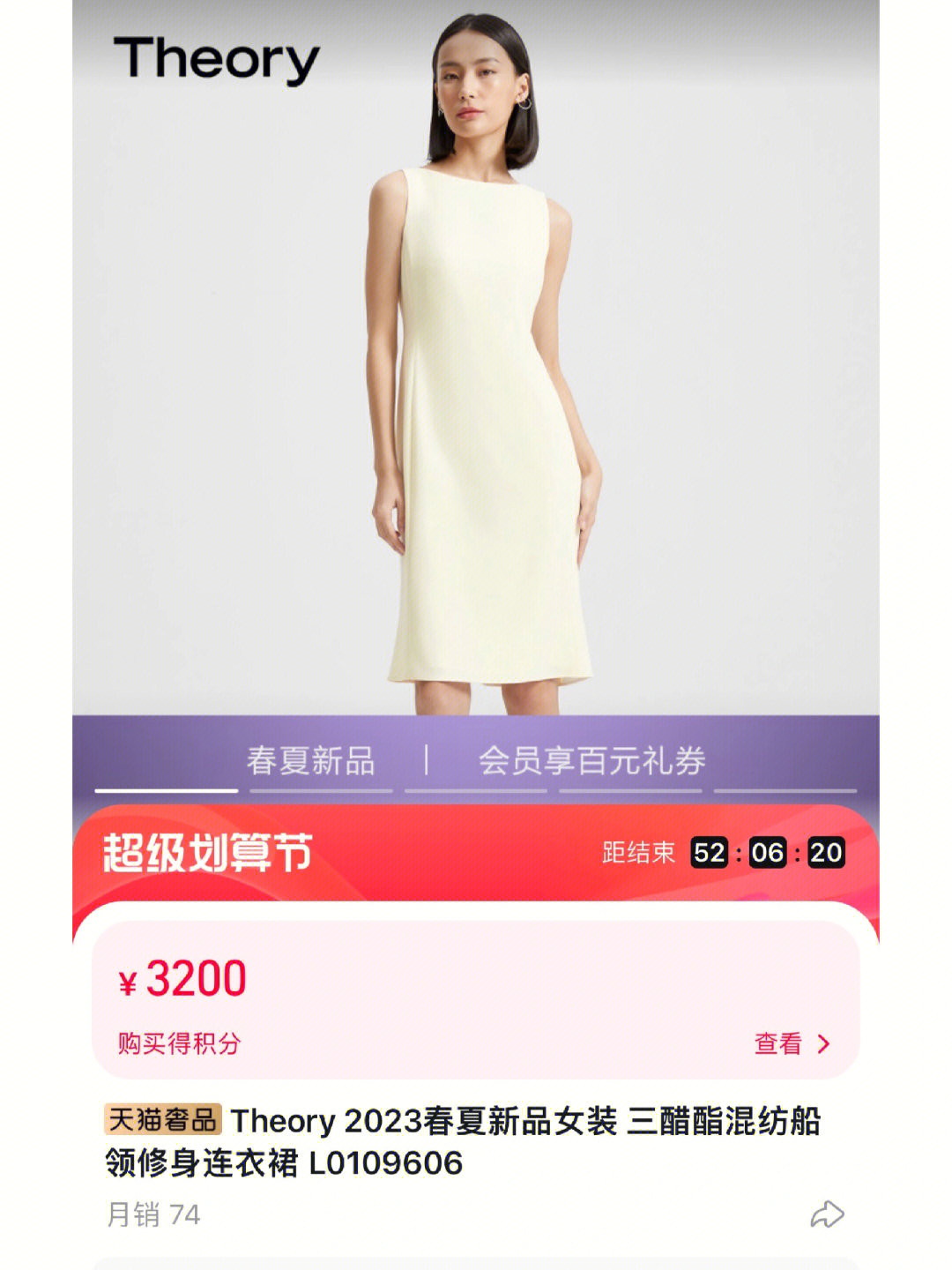The height and width of the screenshot is (1270, 952).
Task: Tap 查看 to view purchase points
Action: coord(791,1044)
